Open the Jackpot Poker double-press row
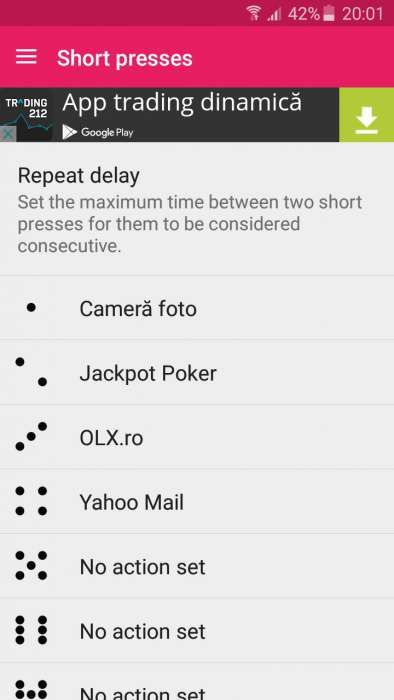The image size is (394, 700). [197, 373]
